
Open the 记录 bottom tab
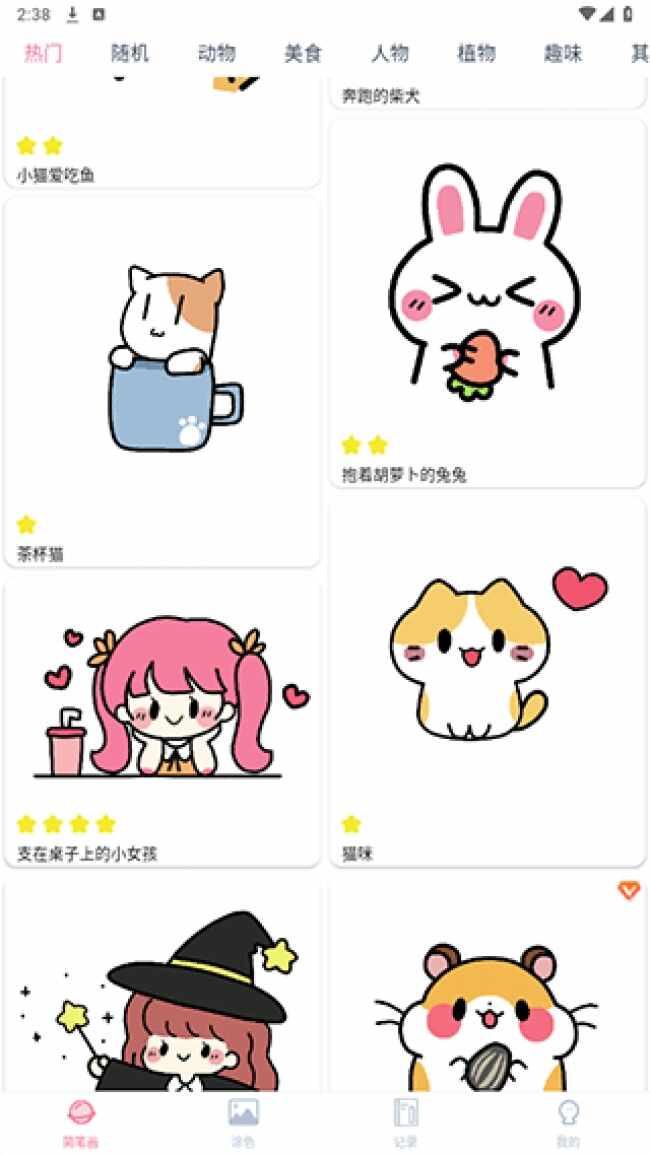(406, 1122)
